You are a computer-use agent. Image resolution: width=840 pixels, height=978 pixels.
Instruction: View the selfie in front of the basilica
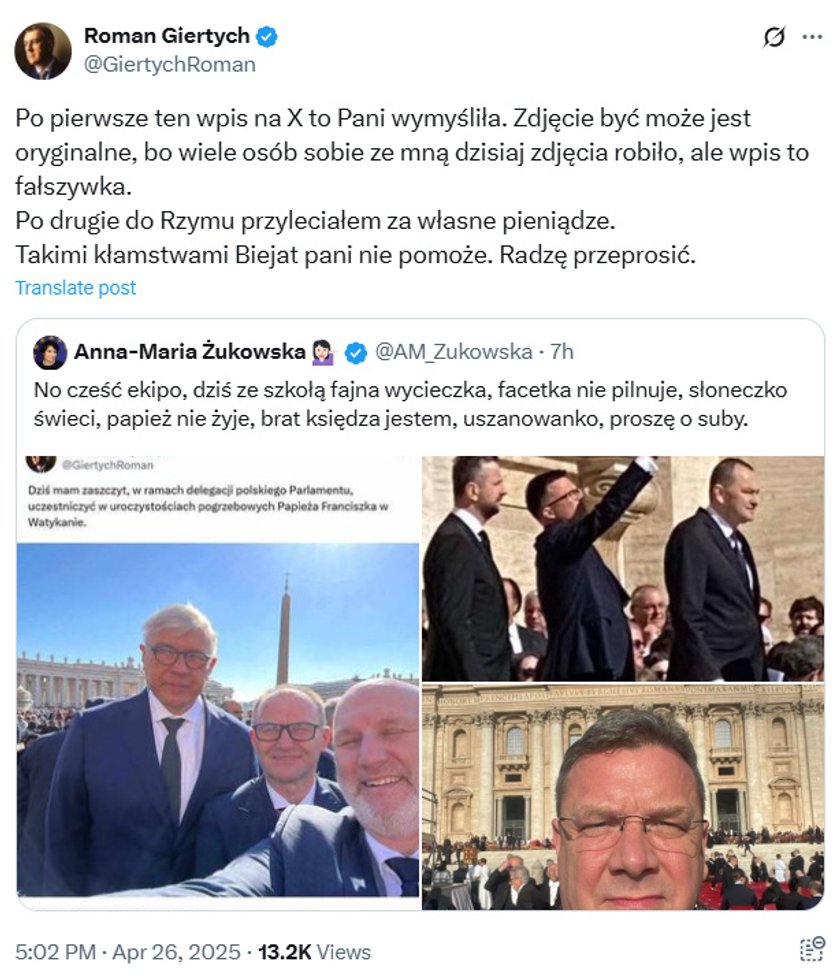624,796
